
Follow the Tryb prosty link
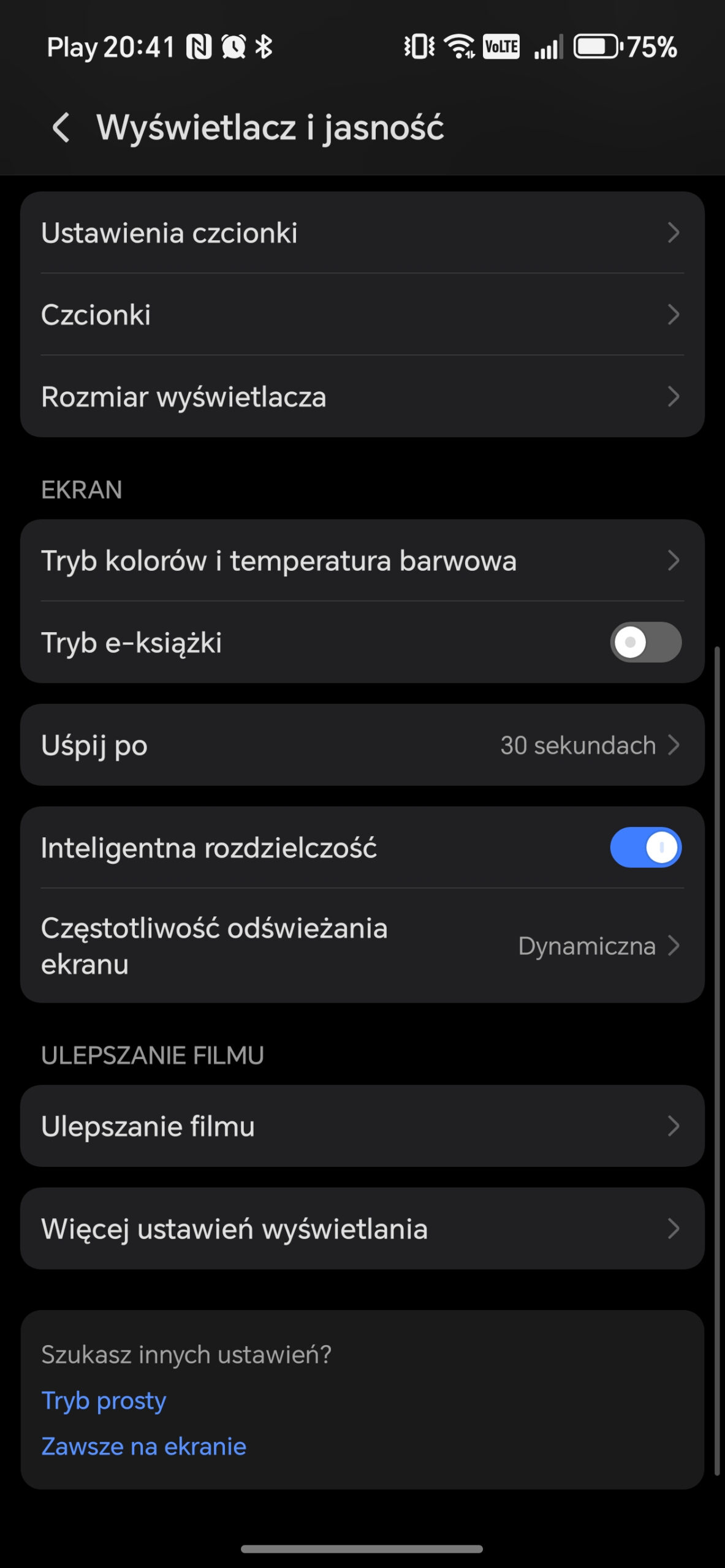[x=104, y=1401]
